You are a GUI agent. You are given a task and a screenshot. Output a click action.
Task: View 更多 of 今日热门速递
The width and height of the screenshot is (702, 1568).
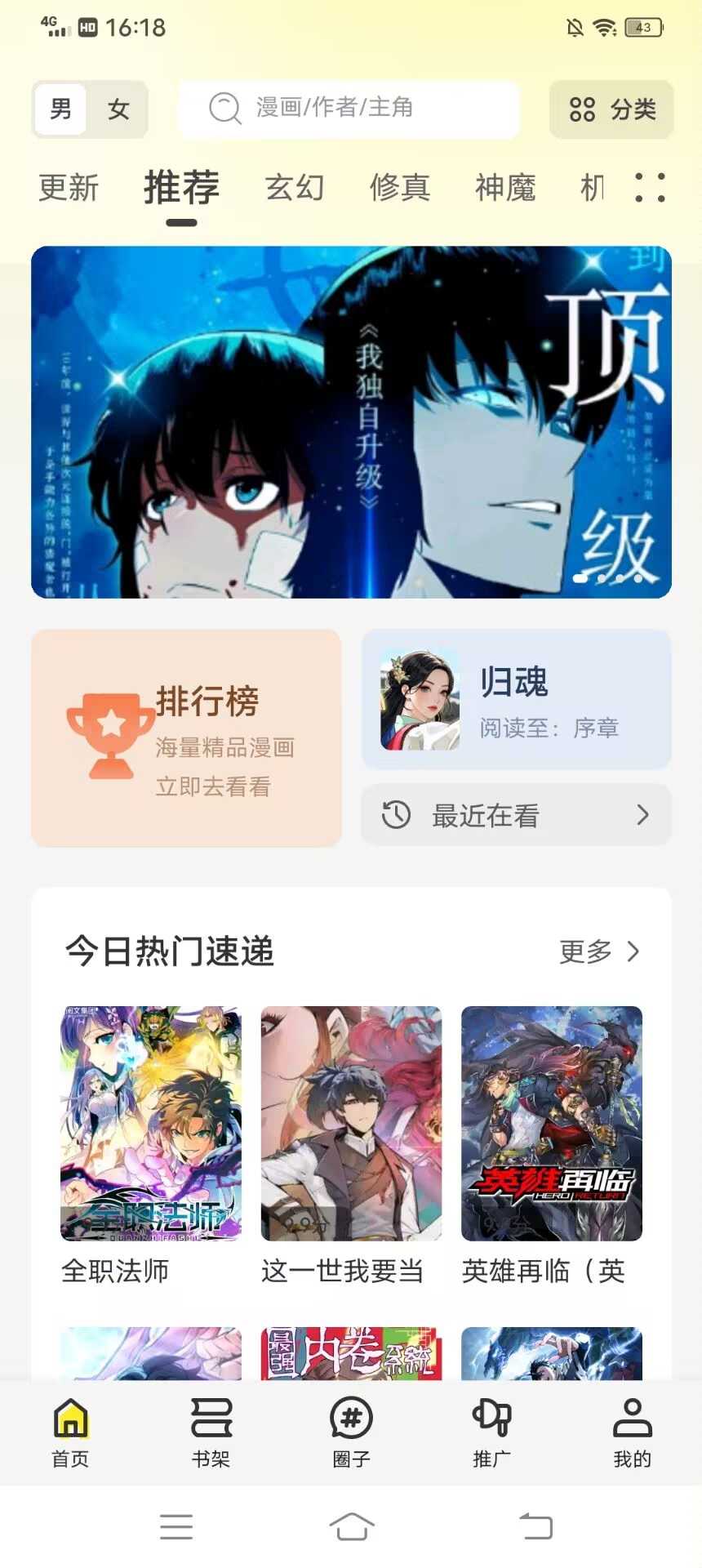pyautogui.click(x=598, y=951)
